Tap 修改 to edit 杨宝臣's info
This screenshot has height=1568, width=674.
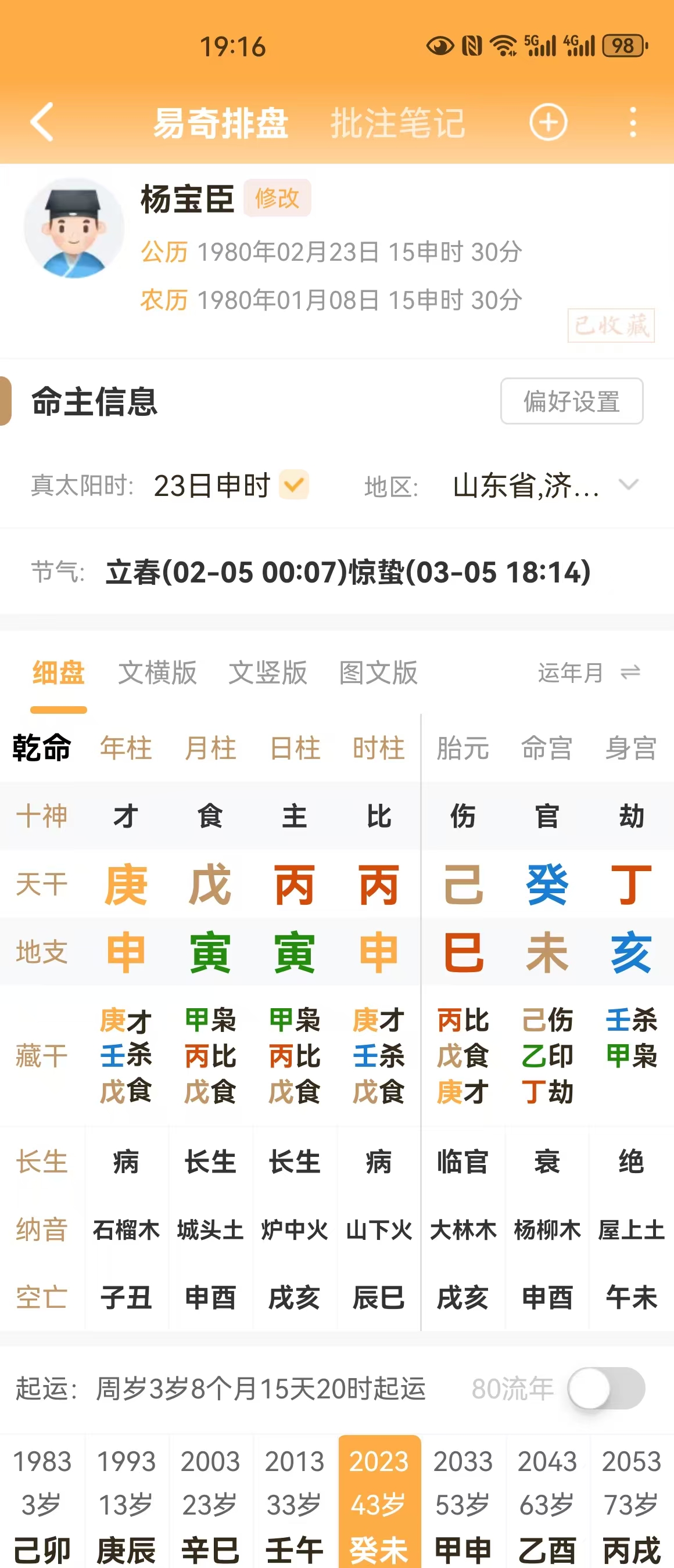(x=277, y=198)
